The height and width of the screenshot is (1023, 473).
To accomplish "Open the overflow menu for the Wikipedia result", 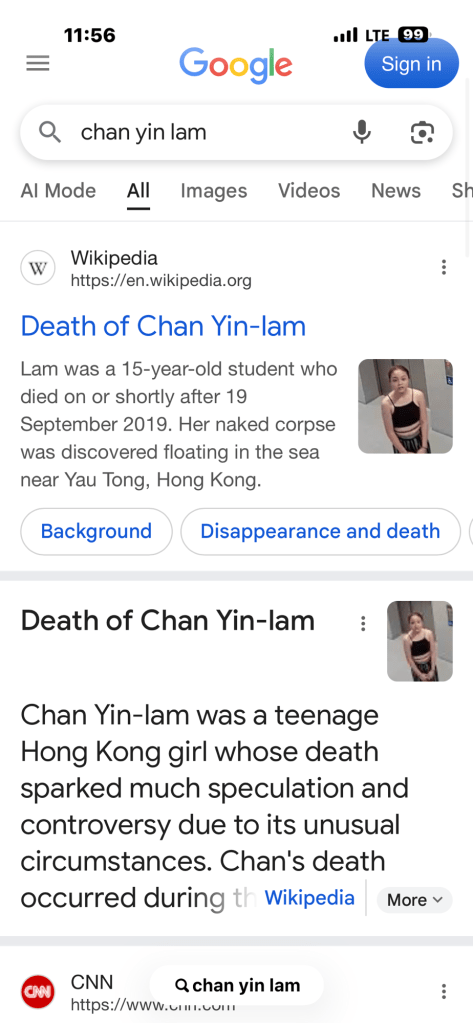I will [444, 267].
